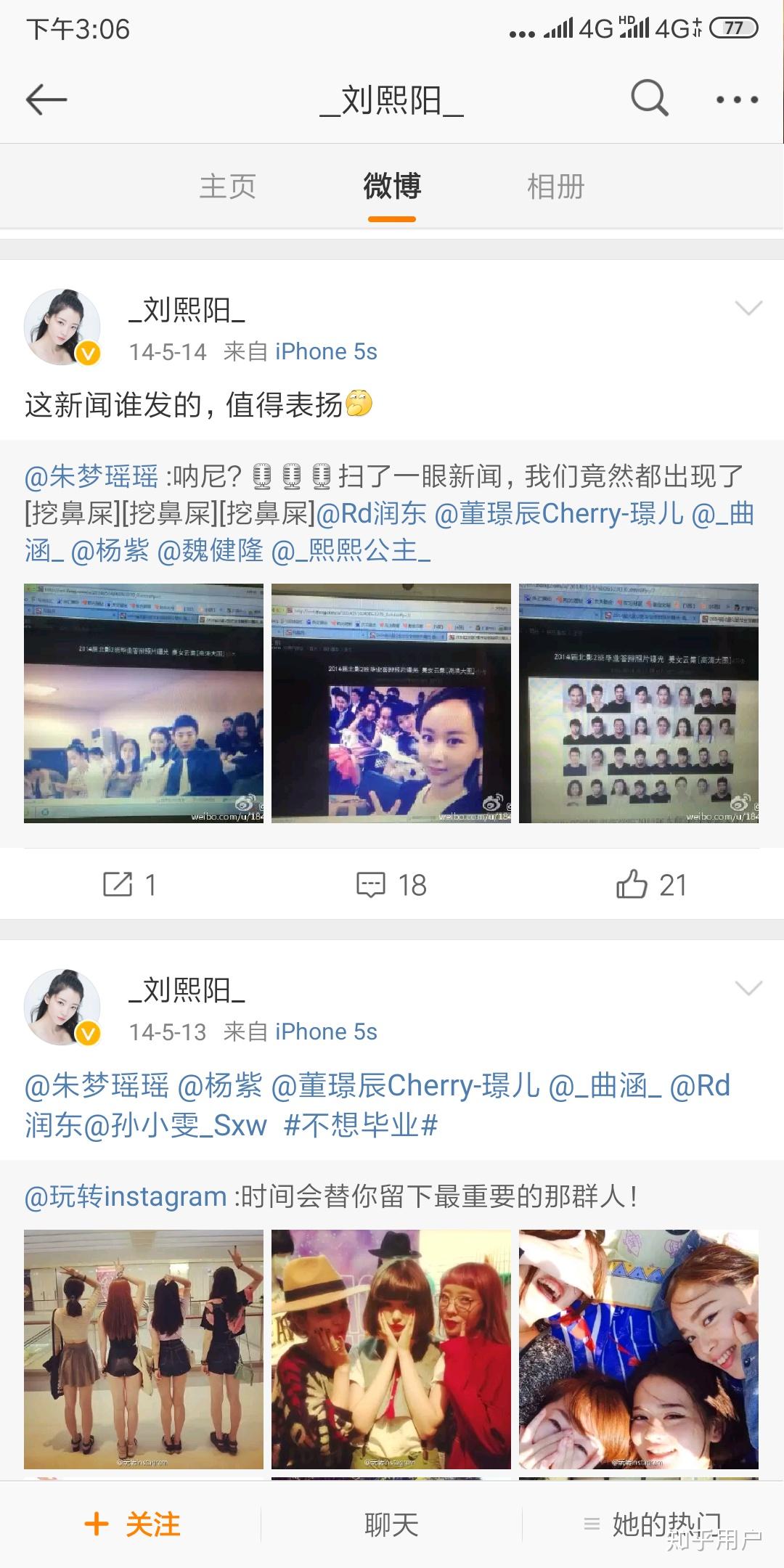Open the first screenshot image in the 14-5-14 post
This screenshot has width=784, height=1568.
(x=144, y=703)
